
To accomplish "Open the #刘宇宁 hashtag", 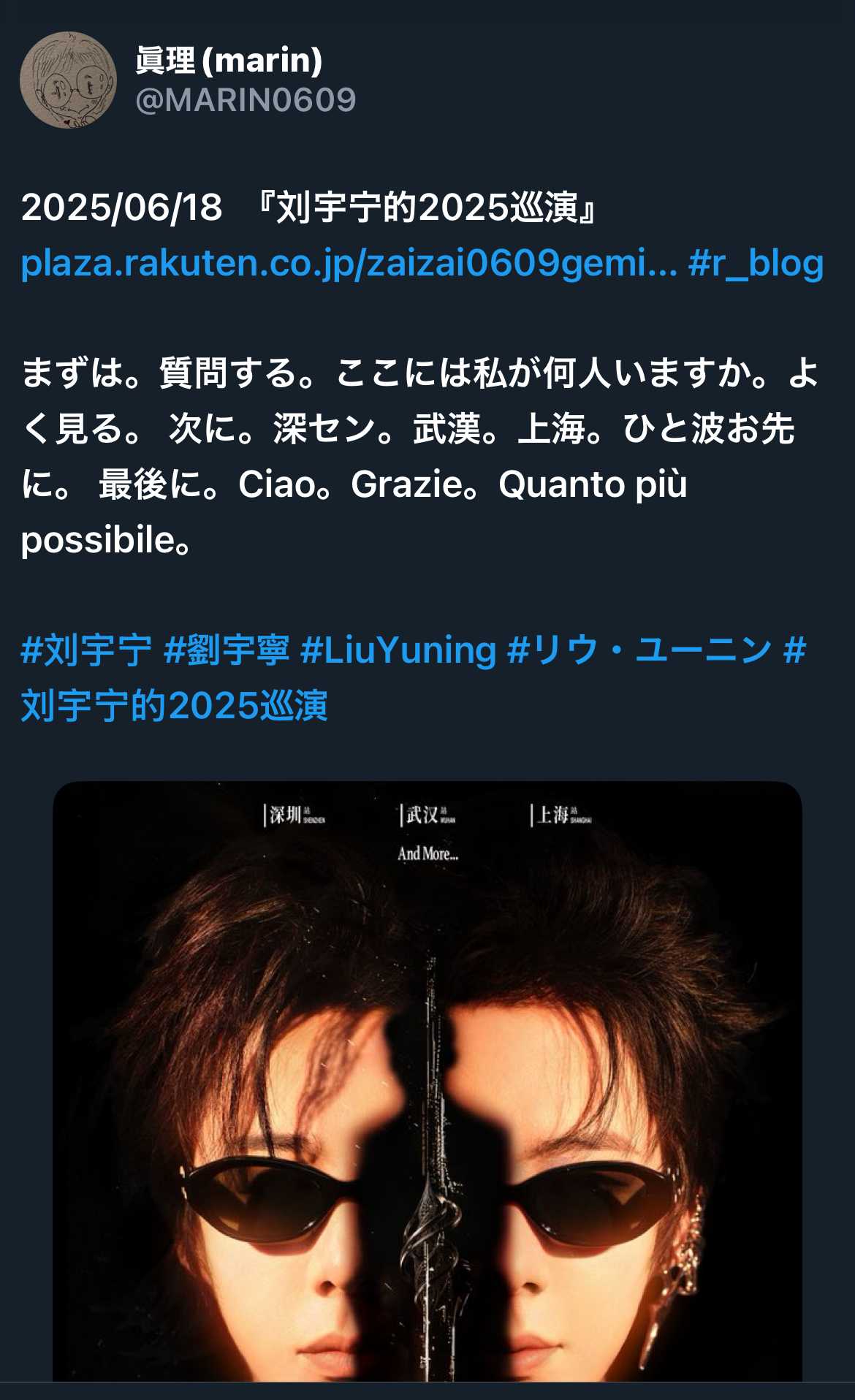I will [x=86, y=650].
